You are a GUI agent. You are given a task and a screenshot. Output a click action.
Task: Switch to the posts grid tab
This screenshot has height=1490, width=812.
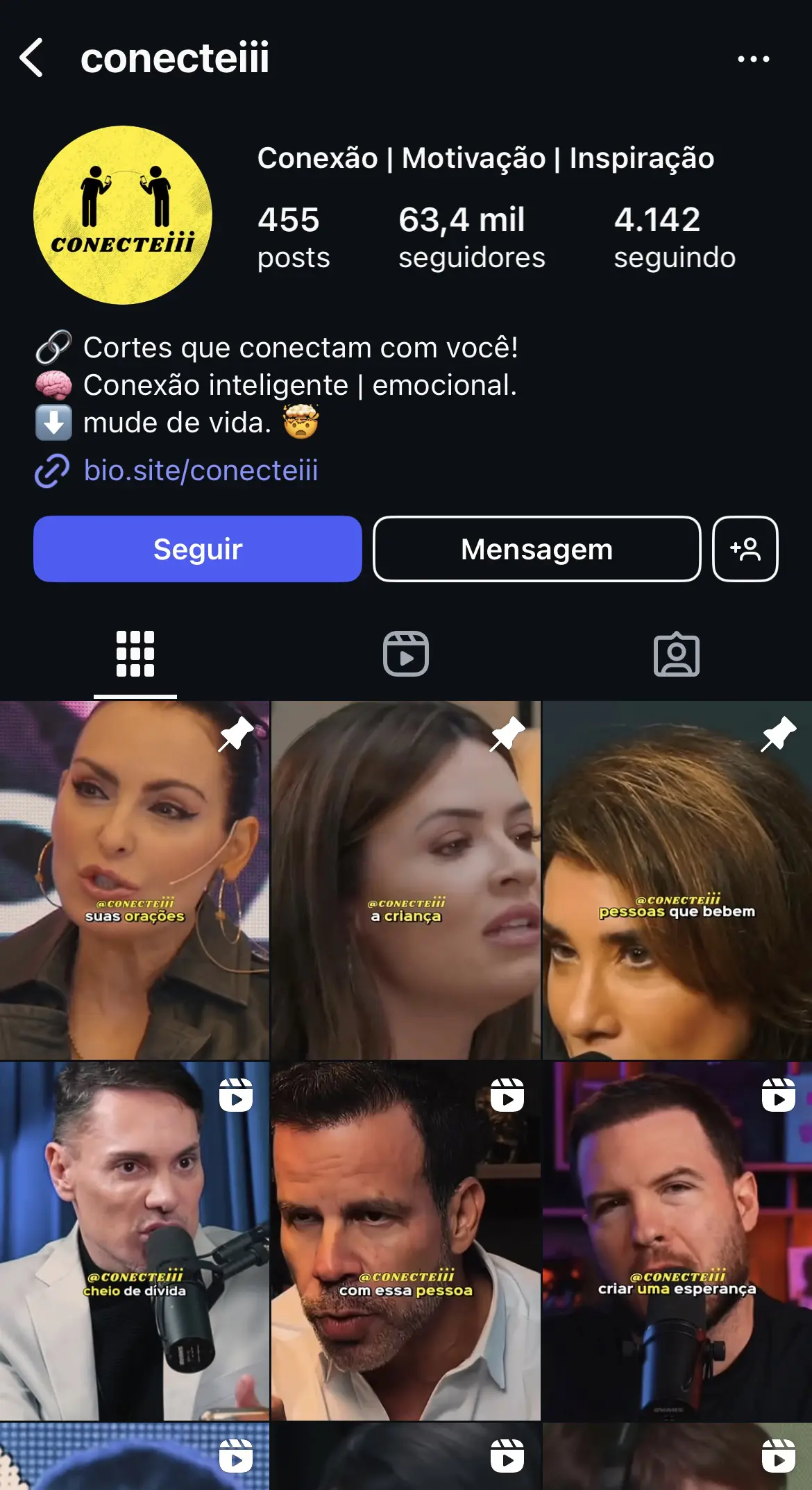(x=135, y=654)
